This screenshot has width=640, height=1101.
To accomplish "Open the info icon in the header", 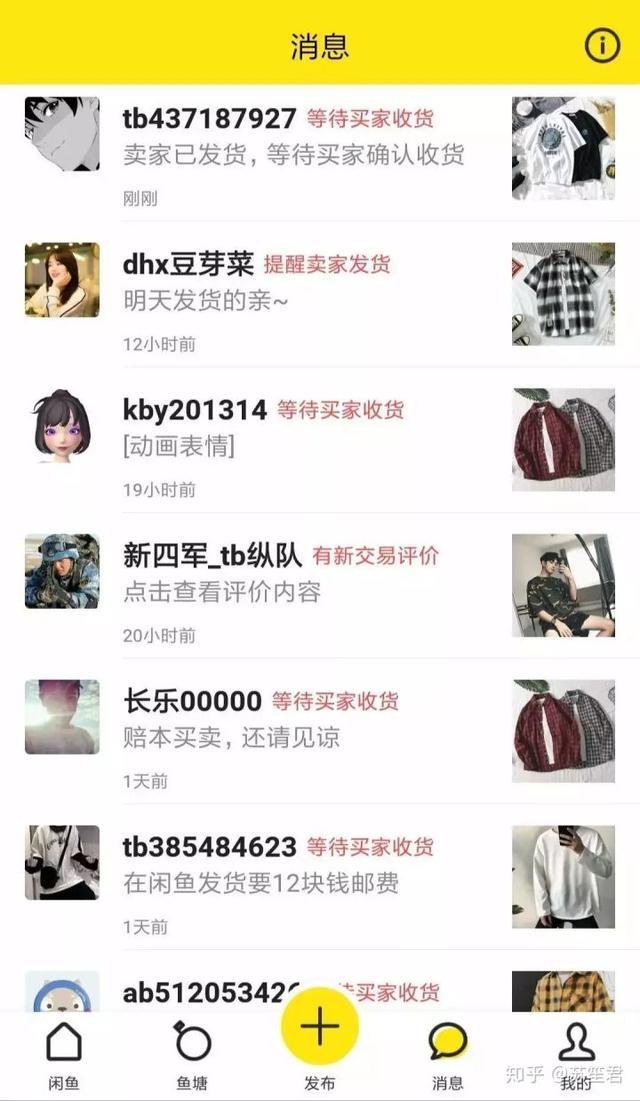I will click(602, 46).
